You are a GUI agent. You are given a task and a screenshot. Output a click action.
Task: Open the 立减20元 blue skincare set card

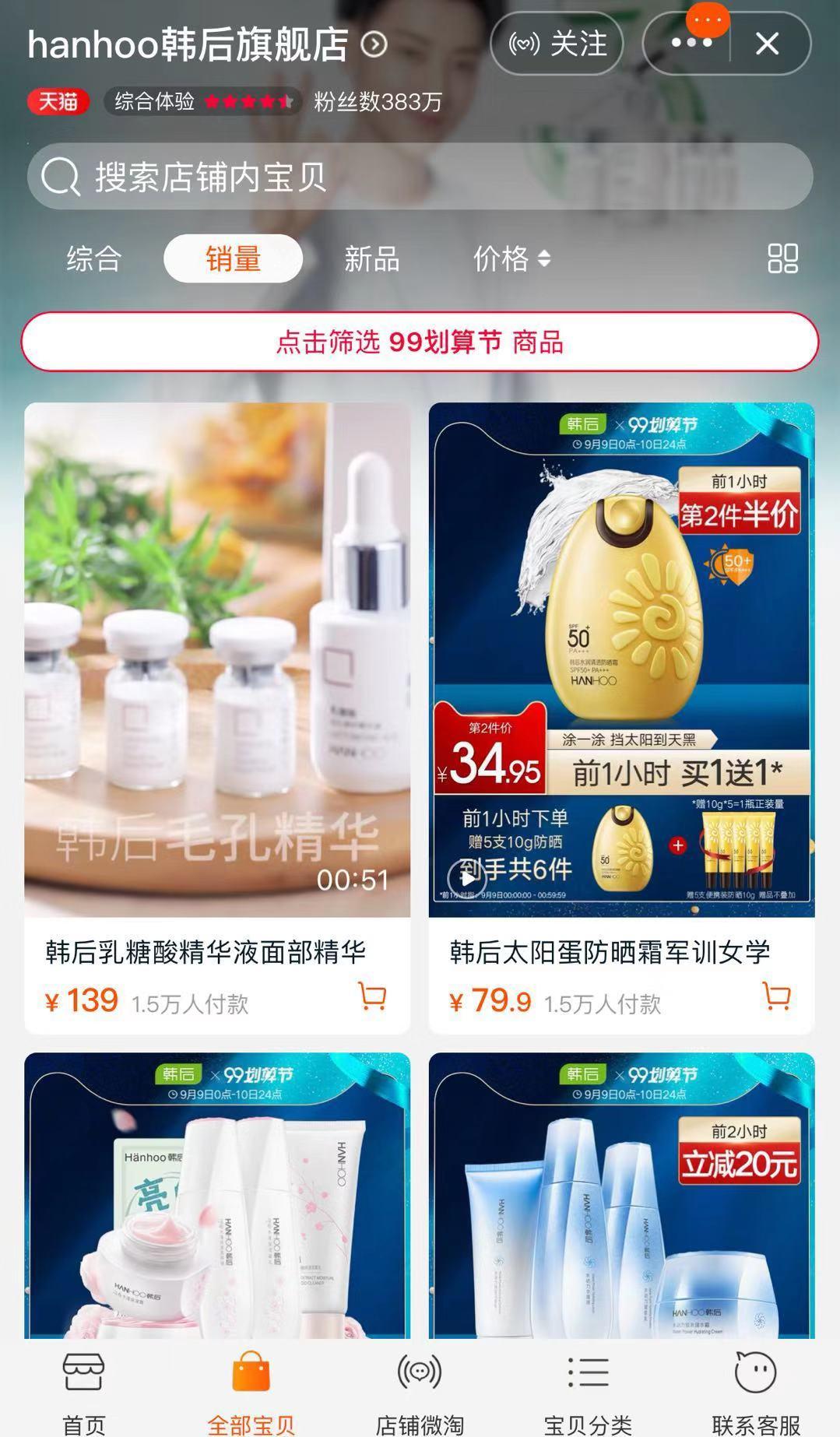point(621,1196)
